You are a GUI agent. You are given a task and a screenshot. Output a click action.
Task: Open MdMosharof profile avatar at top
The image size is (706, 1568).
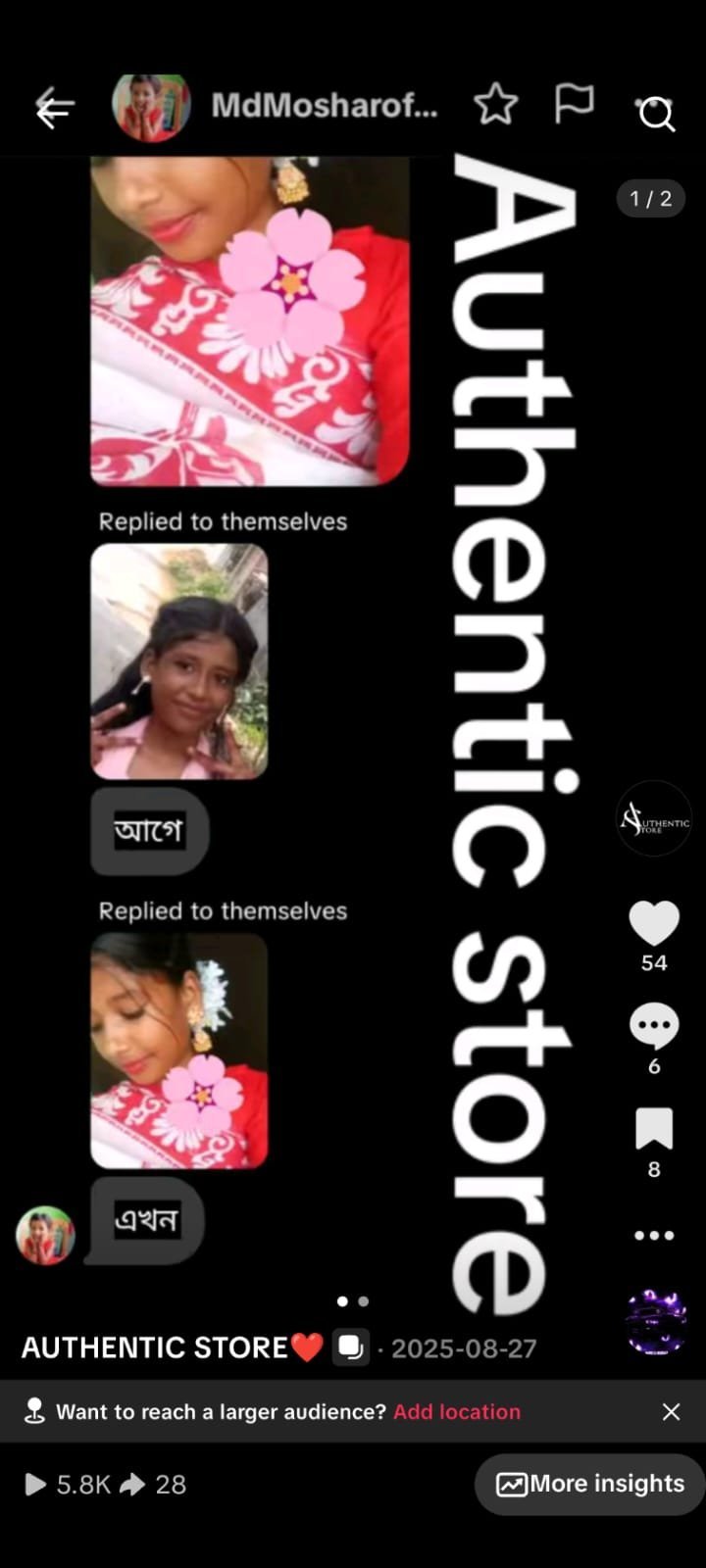[151, 106]
